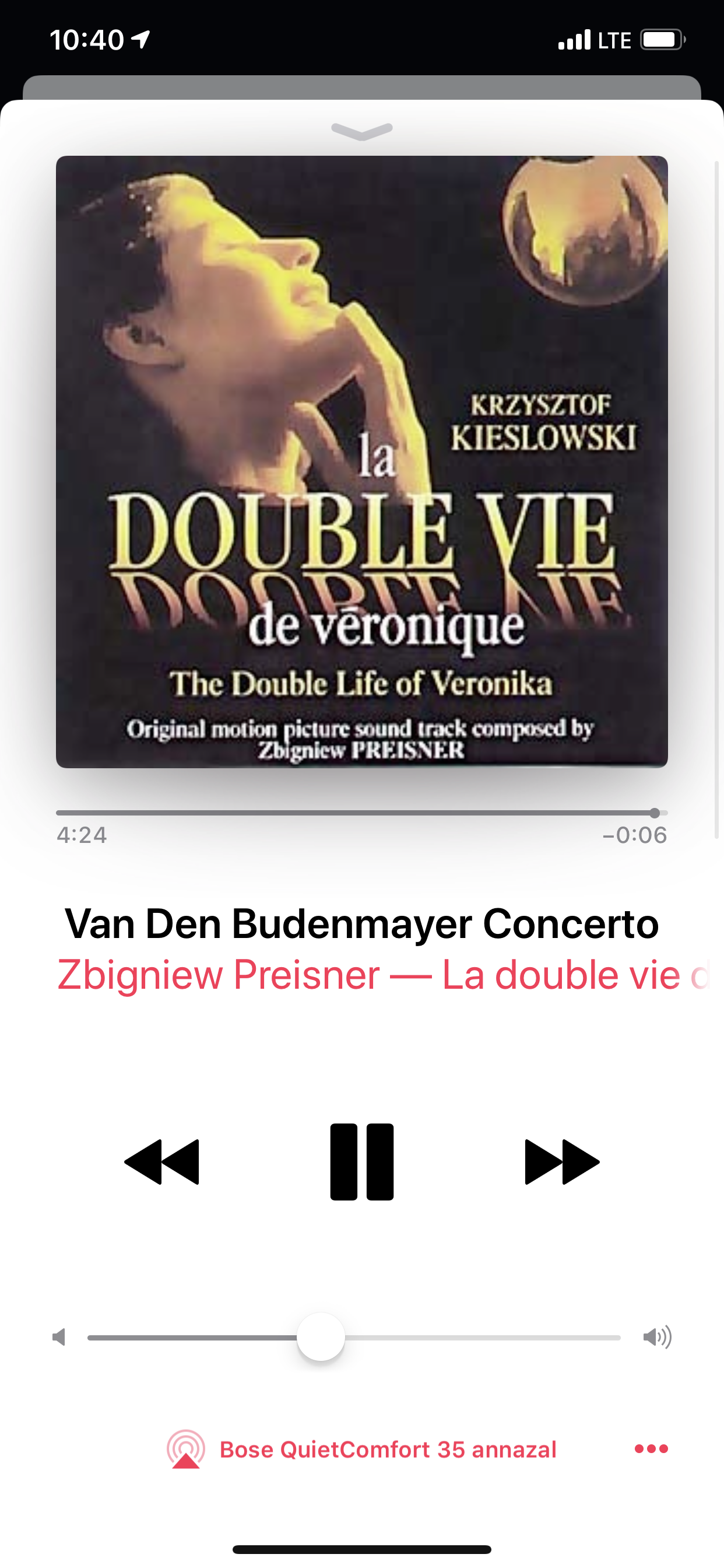Image resolution: width=724 pixels, height=1568 pixels.
Task: Open AirPlay output Bose QuietComfort 35
Action: coord(362,1450)
